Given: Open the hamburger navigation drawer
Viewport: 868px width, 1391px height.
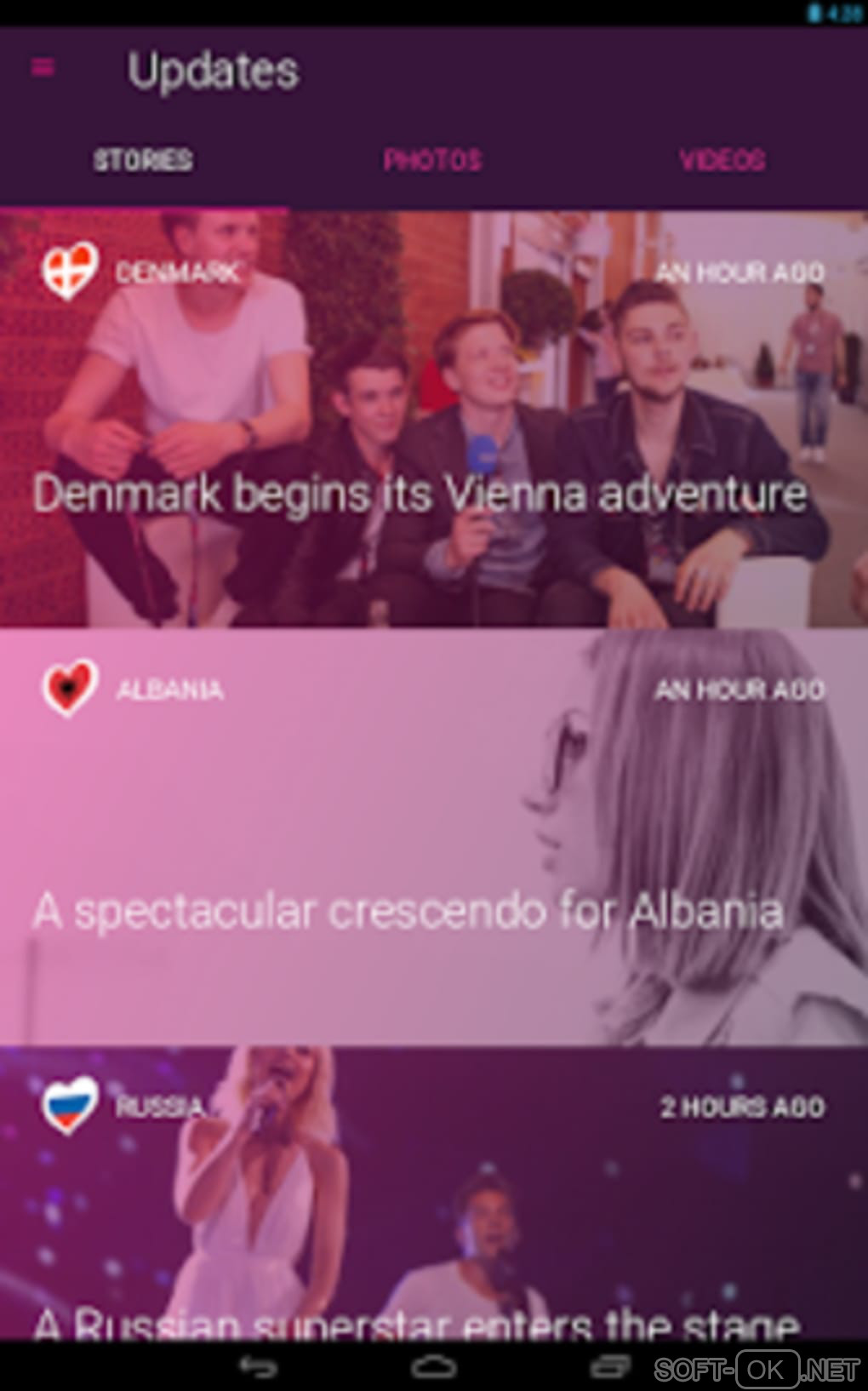Looking at the screenshot, I should [x=43, y=67].
